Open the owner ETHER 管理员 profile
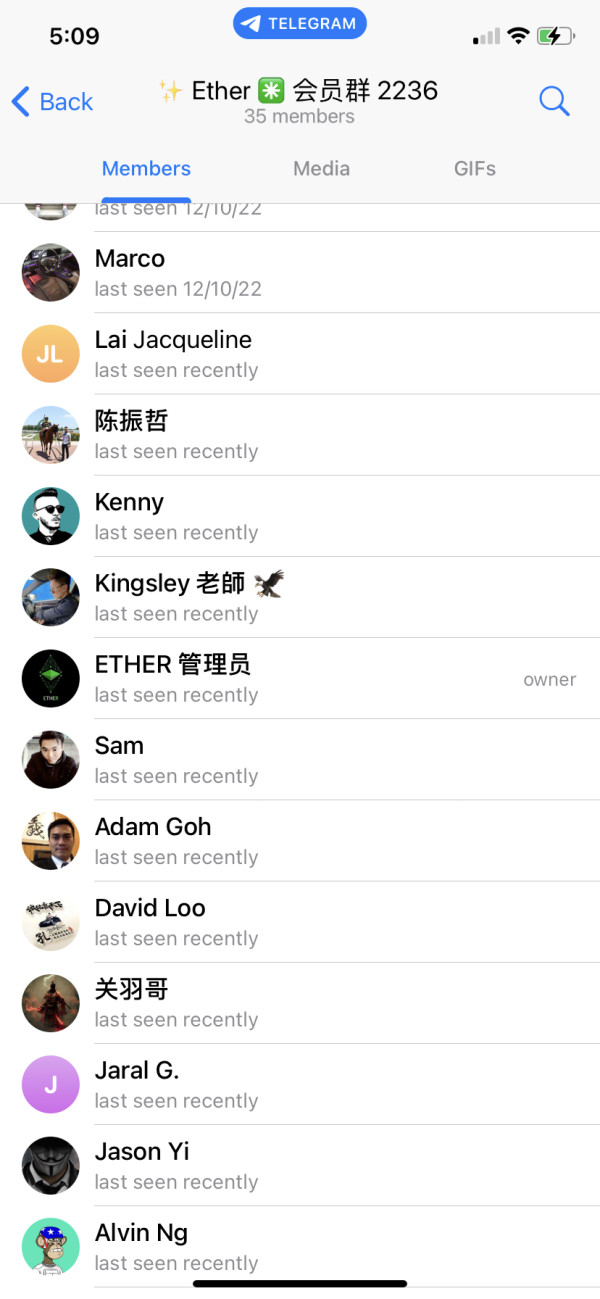Image resolution: width=600 pixels, height=1299 pixels. click(x=300, y=678)
